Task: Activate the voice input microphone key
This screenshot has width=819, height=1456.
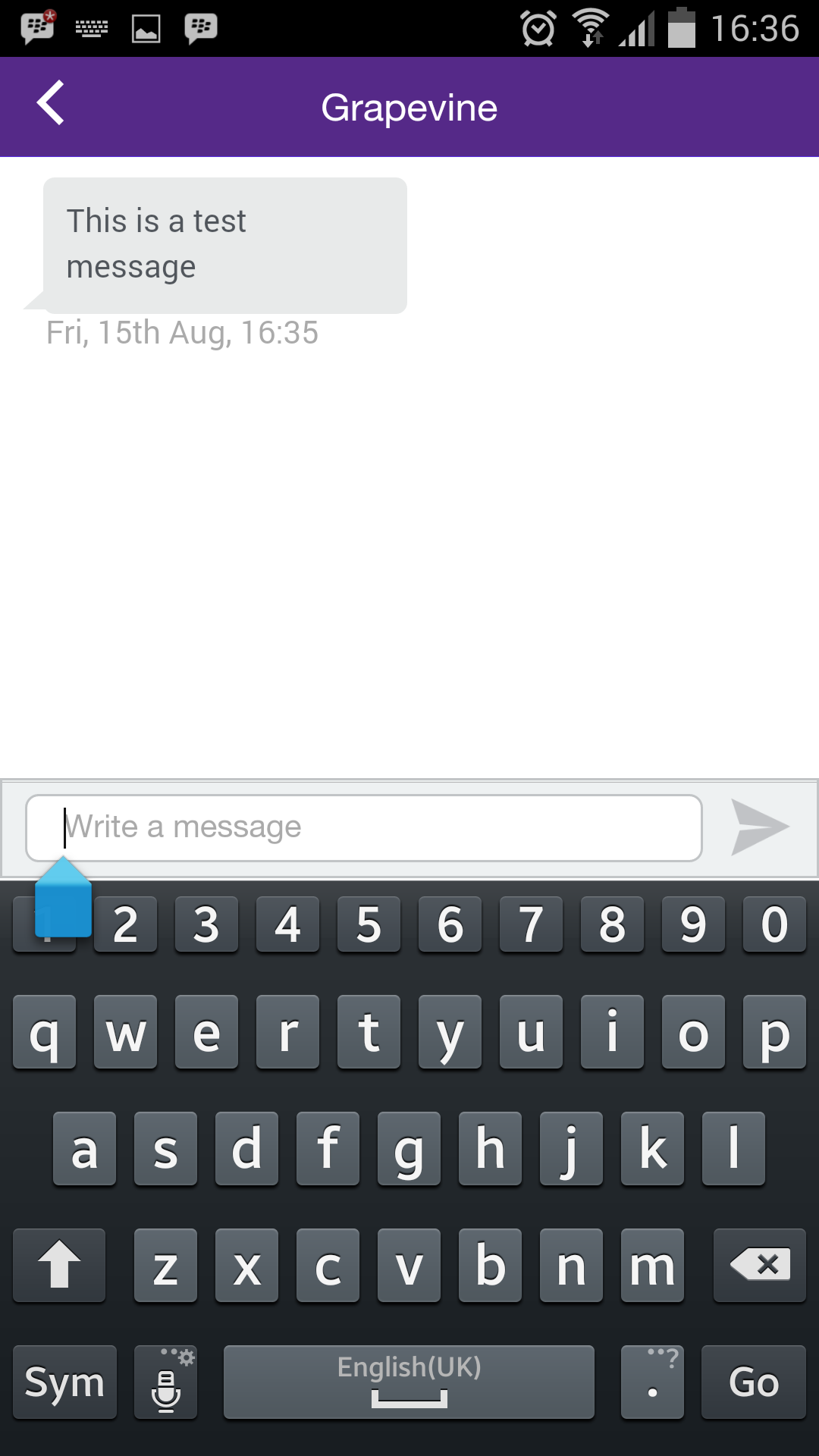Action: pos(165,1382)
